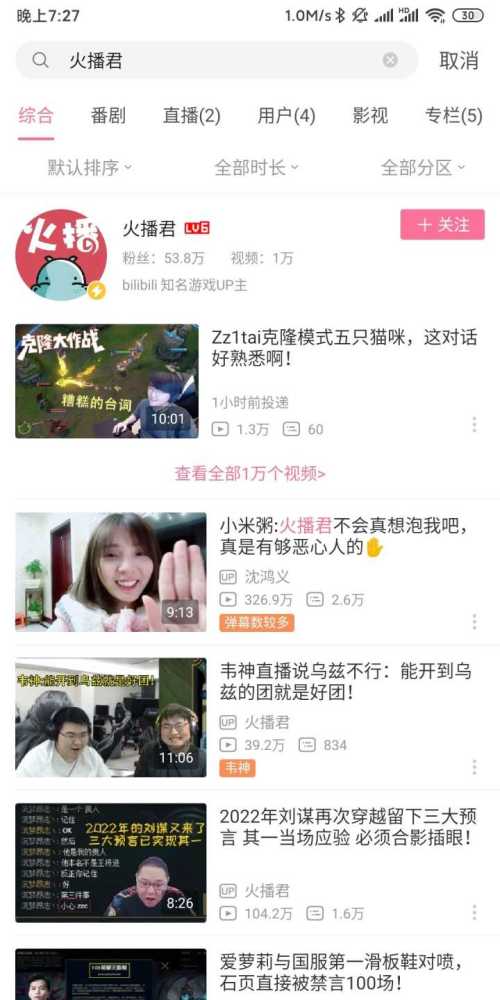
Task: Select the 影视 tab
Action: coord(370,116)
